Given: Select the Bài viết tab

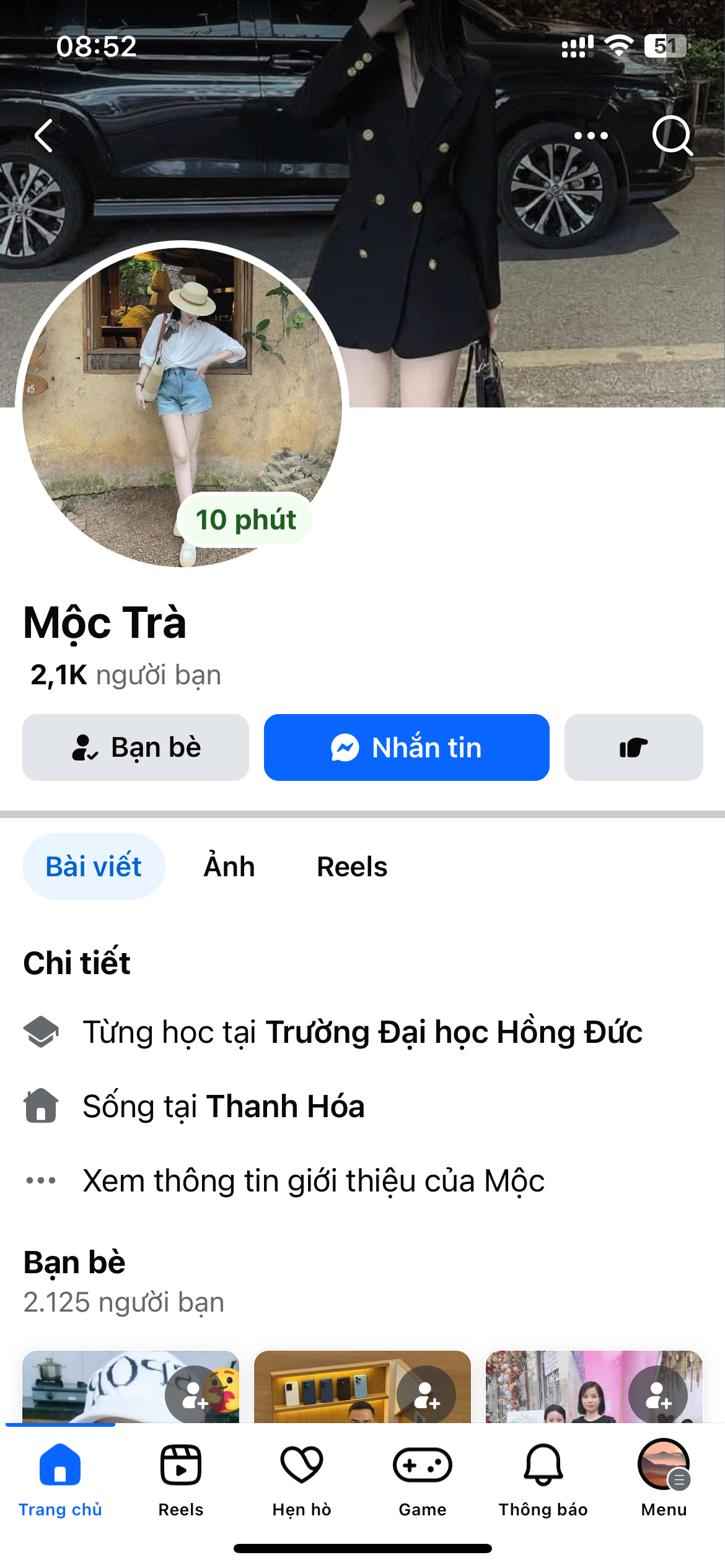Looking at the screenshot, I should coord(94,866).
